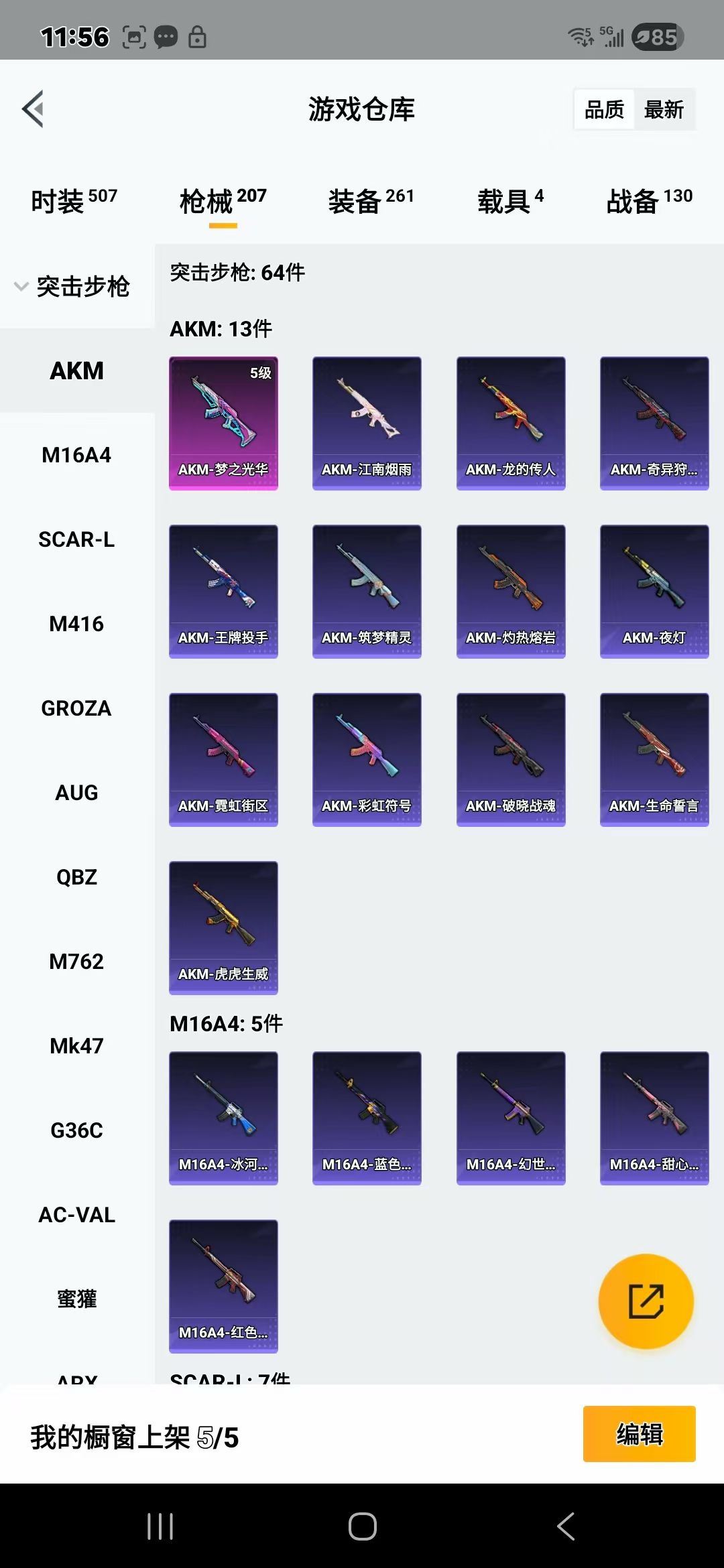724x1568 pixels.
Task: Jump to the Mk47 weapon list
Action: (x=76, y=1047)
